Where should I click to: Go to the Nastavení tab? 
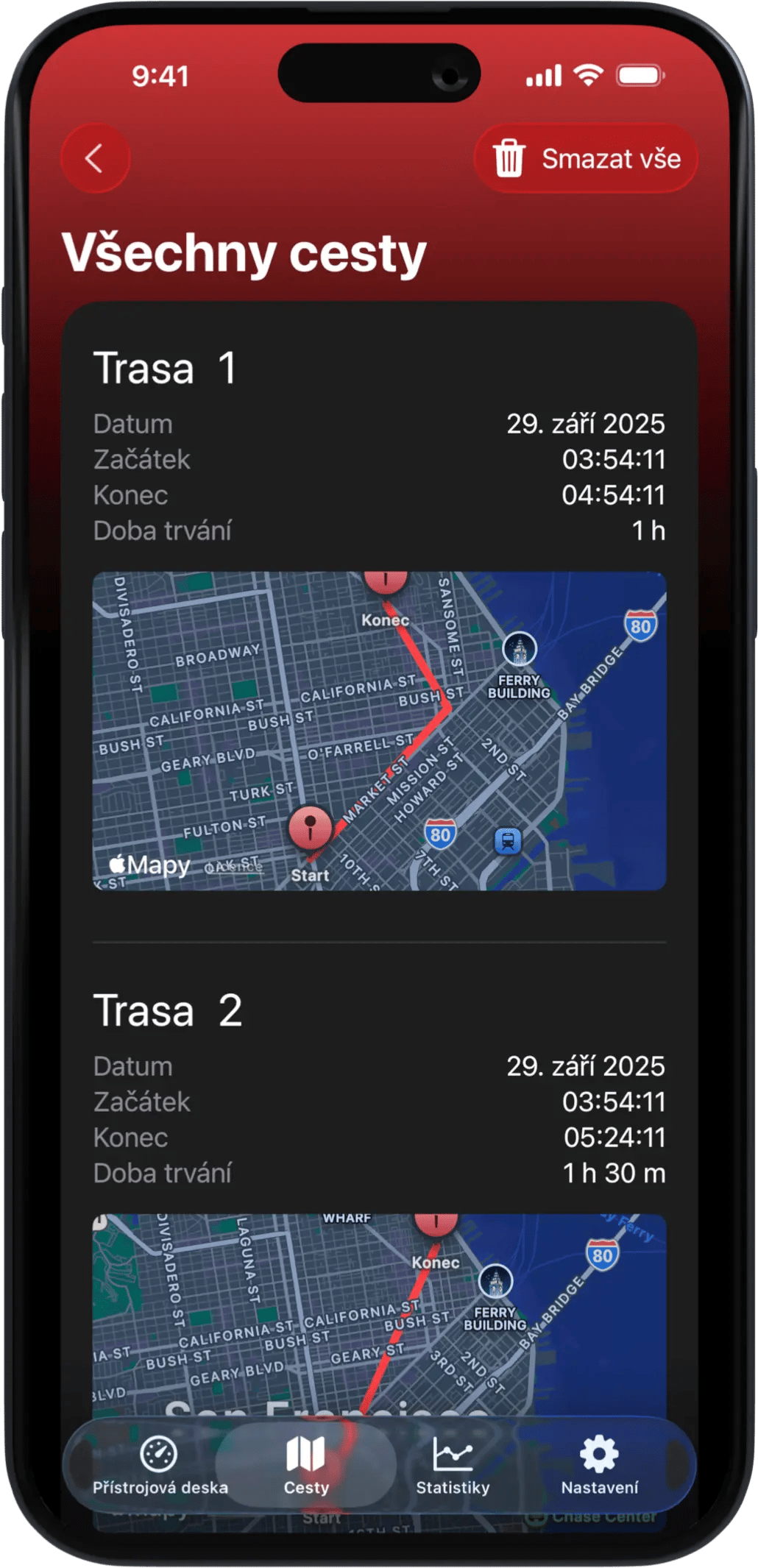[599, 1464]
